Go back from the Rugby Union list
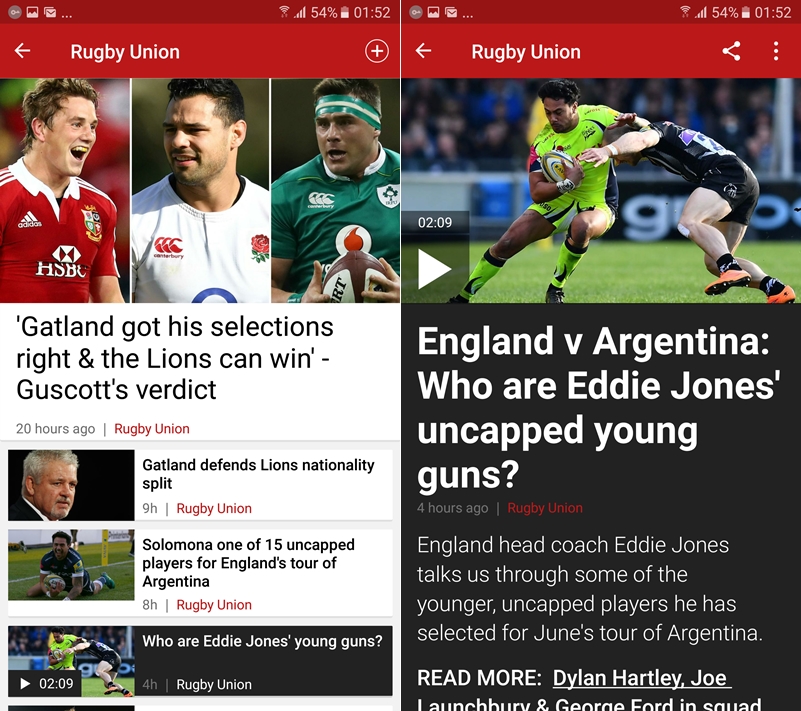The image size is (801, 711). coord(23,51)
